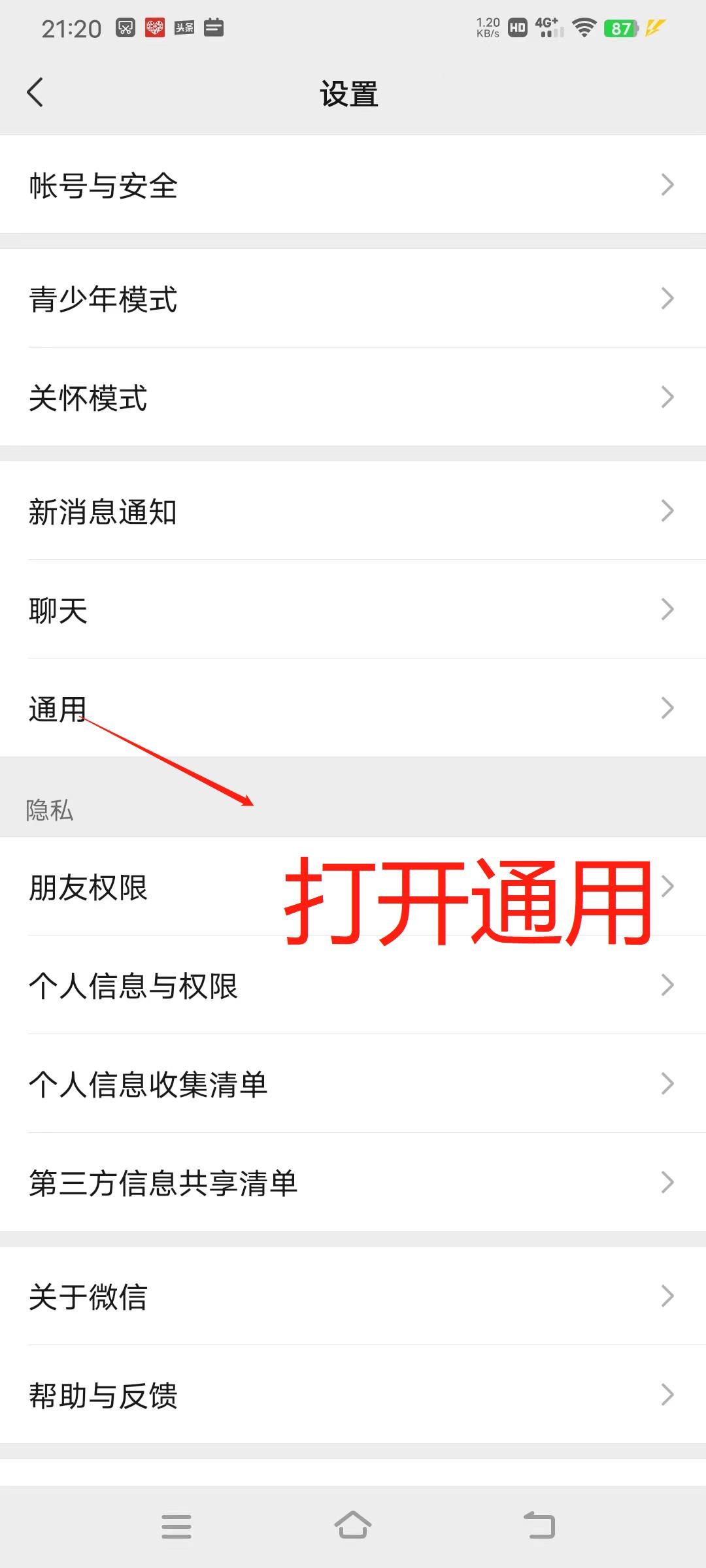Click the Wi-Fi icon in the status bar
Image resolution: width=706 pixels, height=1568 pixels.
[x=584, y=27]
